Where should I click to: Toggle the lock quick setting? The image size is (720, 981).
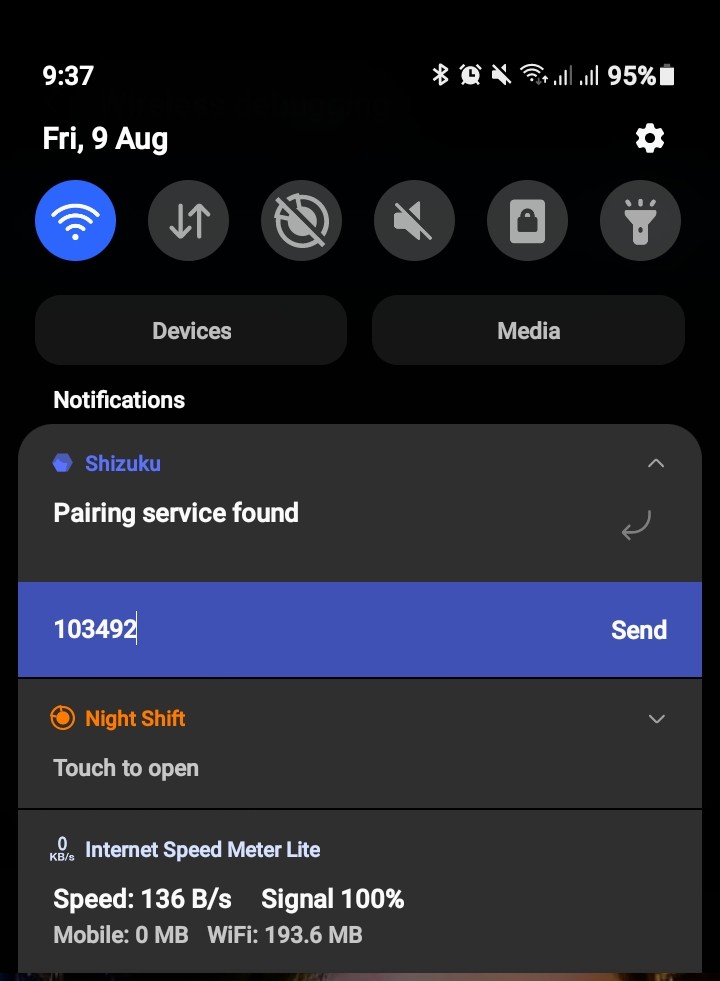(527, 221)
